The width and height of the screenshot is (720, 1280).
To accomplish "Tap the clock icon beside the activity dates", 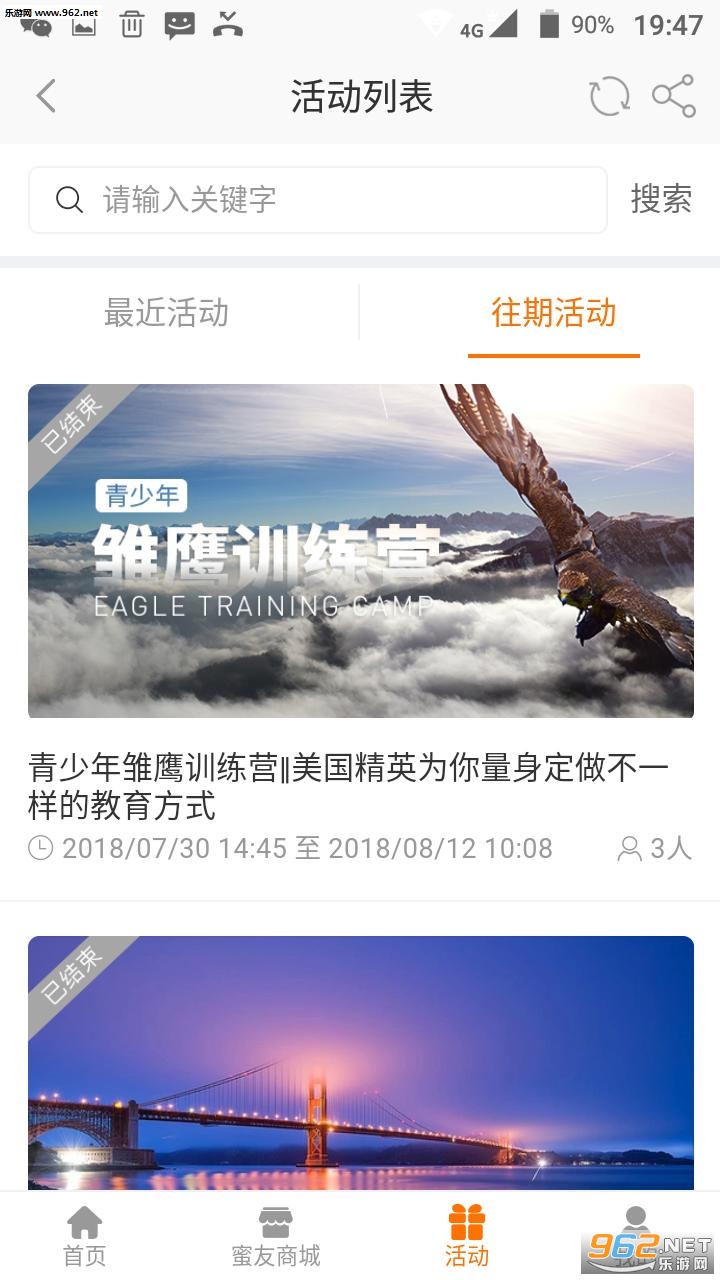I will 40,848.
